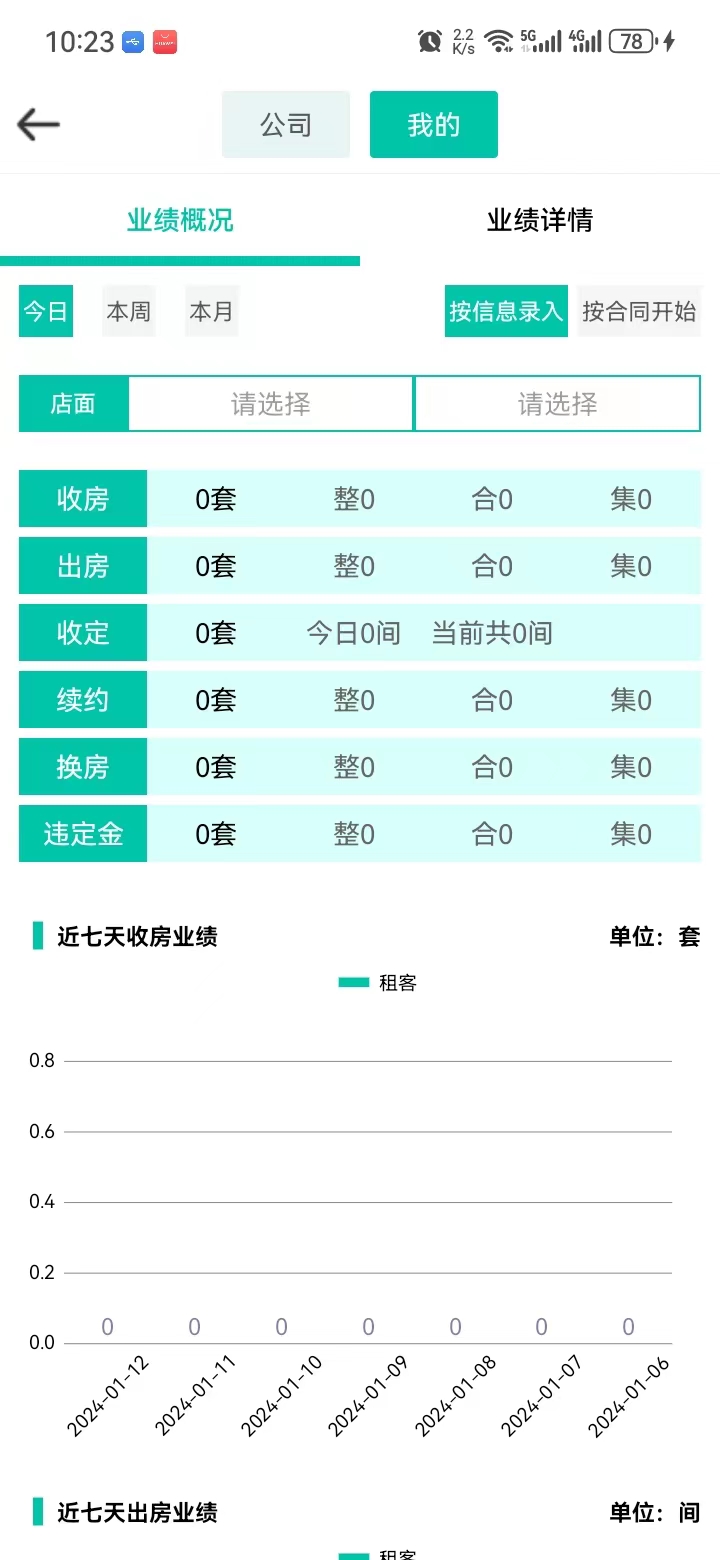Tap the 收定 green label block
The height and width of the screenshot is (1560, 720).
tap(83, 632)
